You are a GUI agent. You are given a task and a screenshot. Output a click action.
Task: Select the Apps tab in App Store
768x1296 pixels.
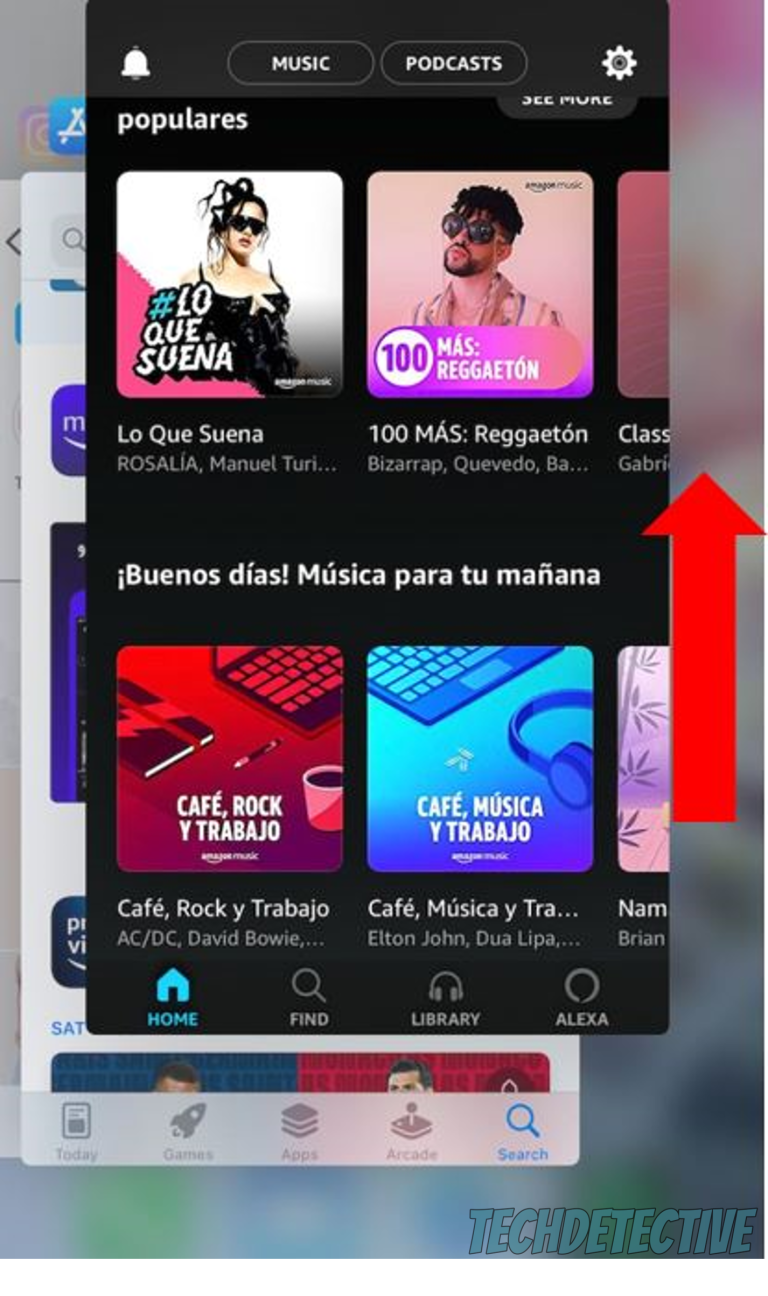(300, 1127)
